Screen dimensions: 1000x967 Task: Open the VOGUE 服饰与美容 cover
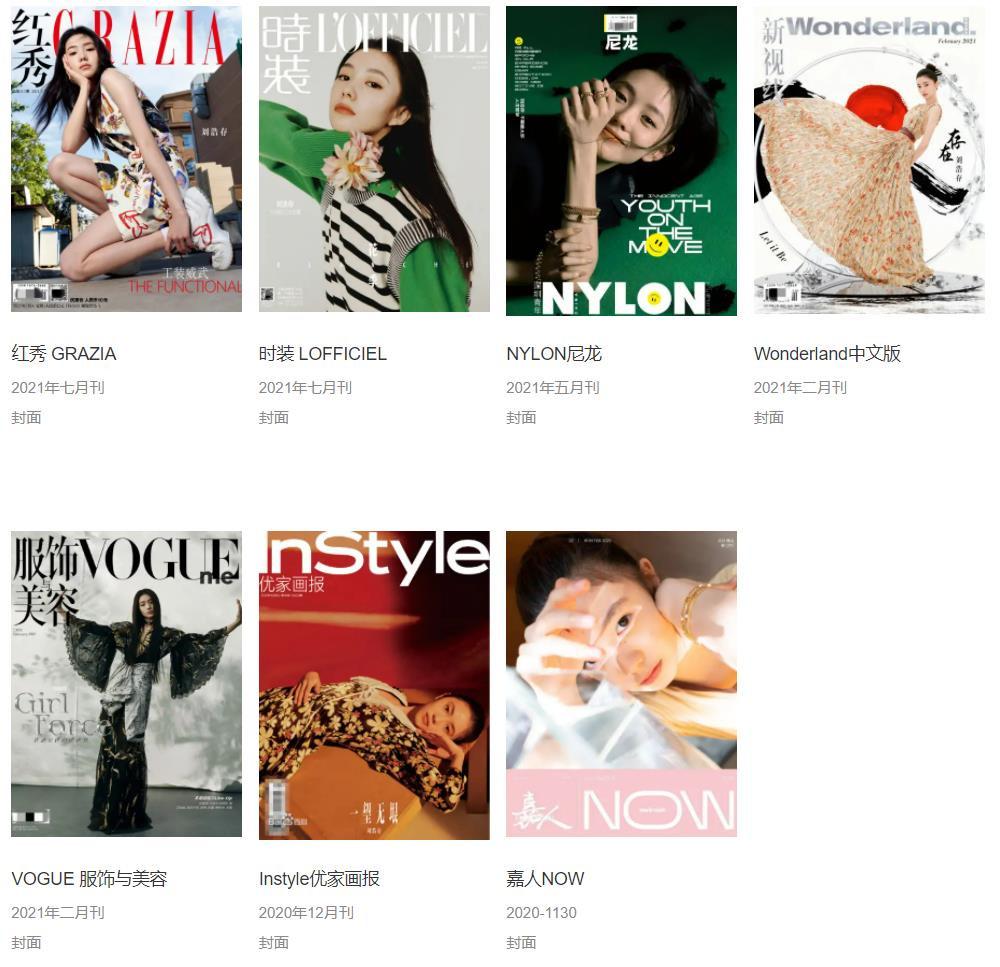(126, 684)
